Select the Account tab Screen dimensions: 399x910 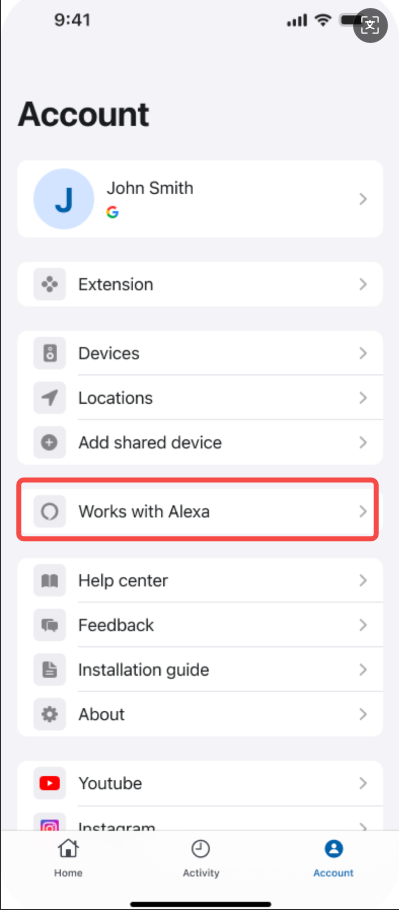[333, 859]
